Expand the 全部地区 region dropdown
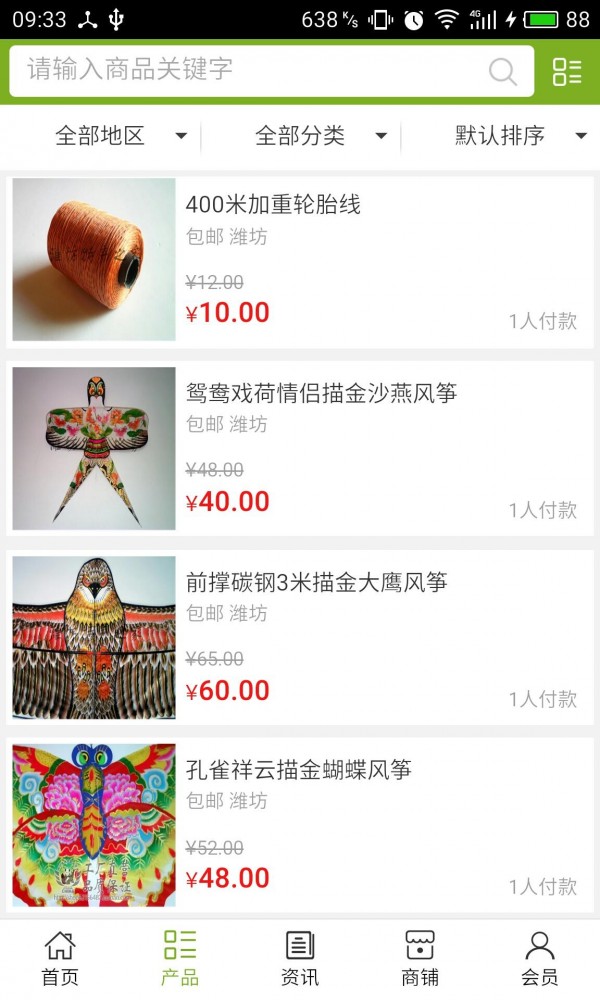This screenshot has width=600, height=1000. [x=120, y=136]
